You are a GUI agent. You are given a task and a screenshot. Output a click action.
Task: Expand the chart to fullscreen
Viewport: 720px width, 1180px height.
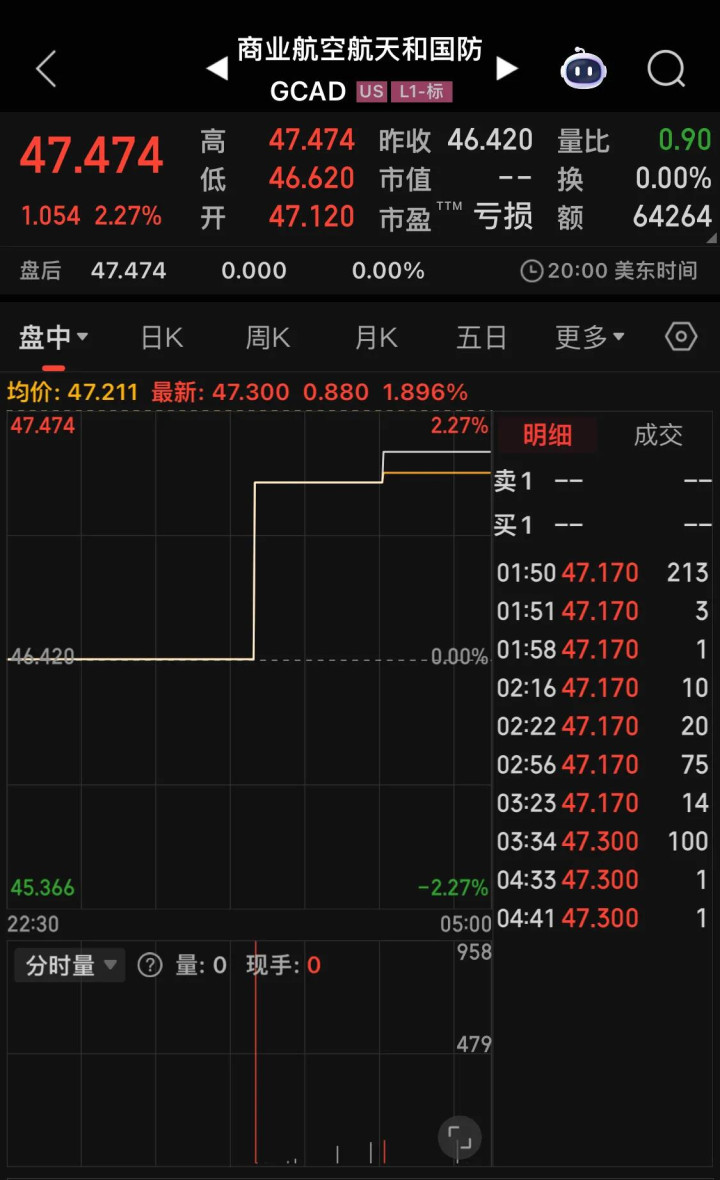[x=460, y=1137]
